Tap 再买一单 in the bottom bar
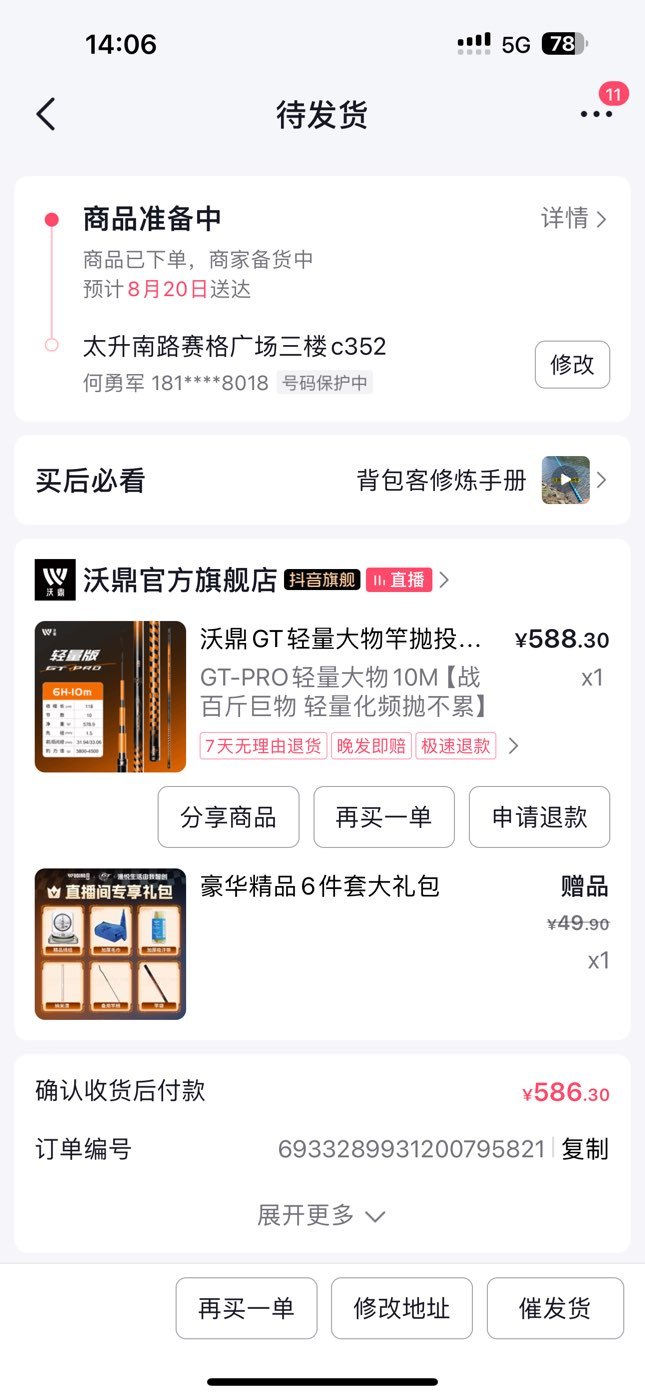The width and height of the screenshot is (645, 1398). [246, 1308]
